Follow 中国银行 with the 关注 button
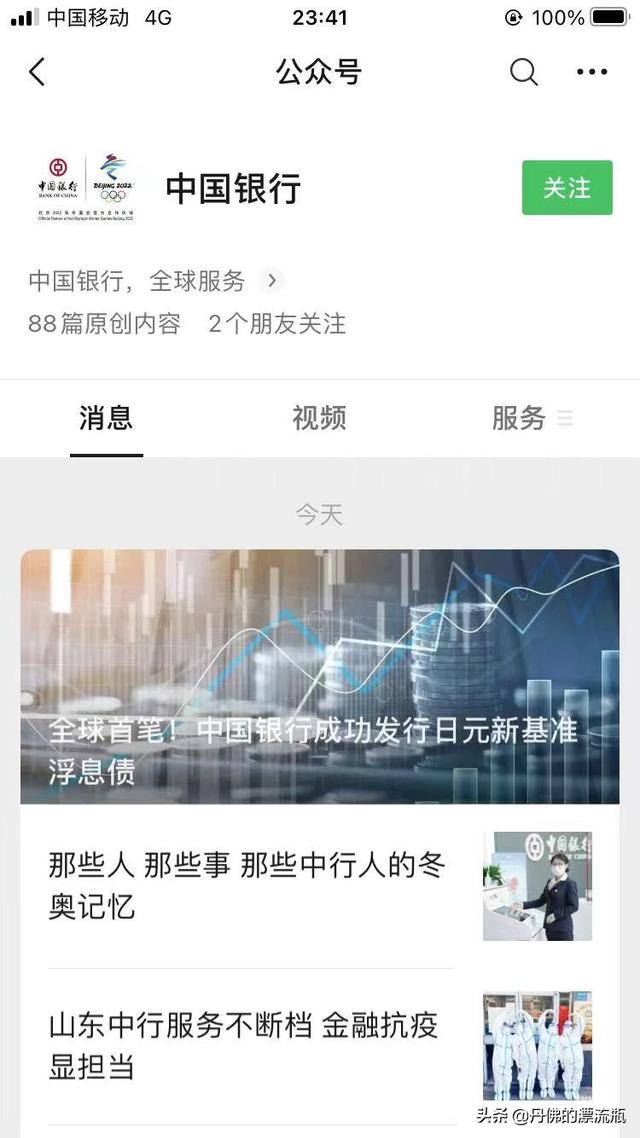The image size is (640, 1138). pyautogui.click(x=566, y=188)
